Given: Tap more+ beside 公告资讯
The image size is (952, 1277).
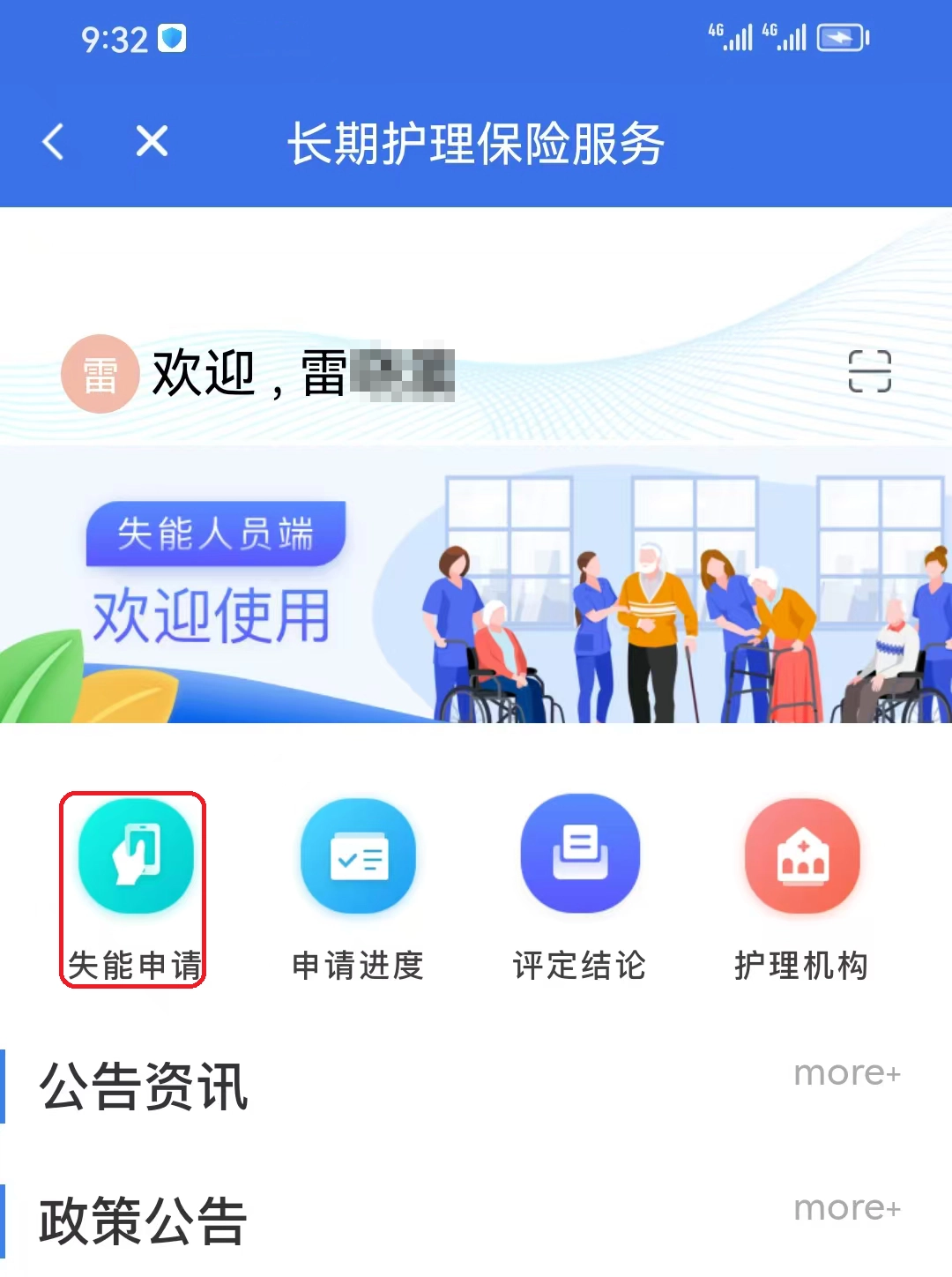Looking at the screenshot, I should [846, 1073].
